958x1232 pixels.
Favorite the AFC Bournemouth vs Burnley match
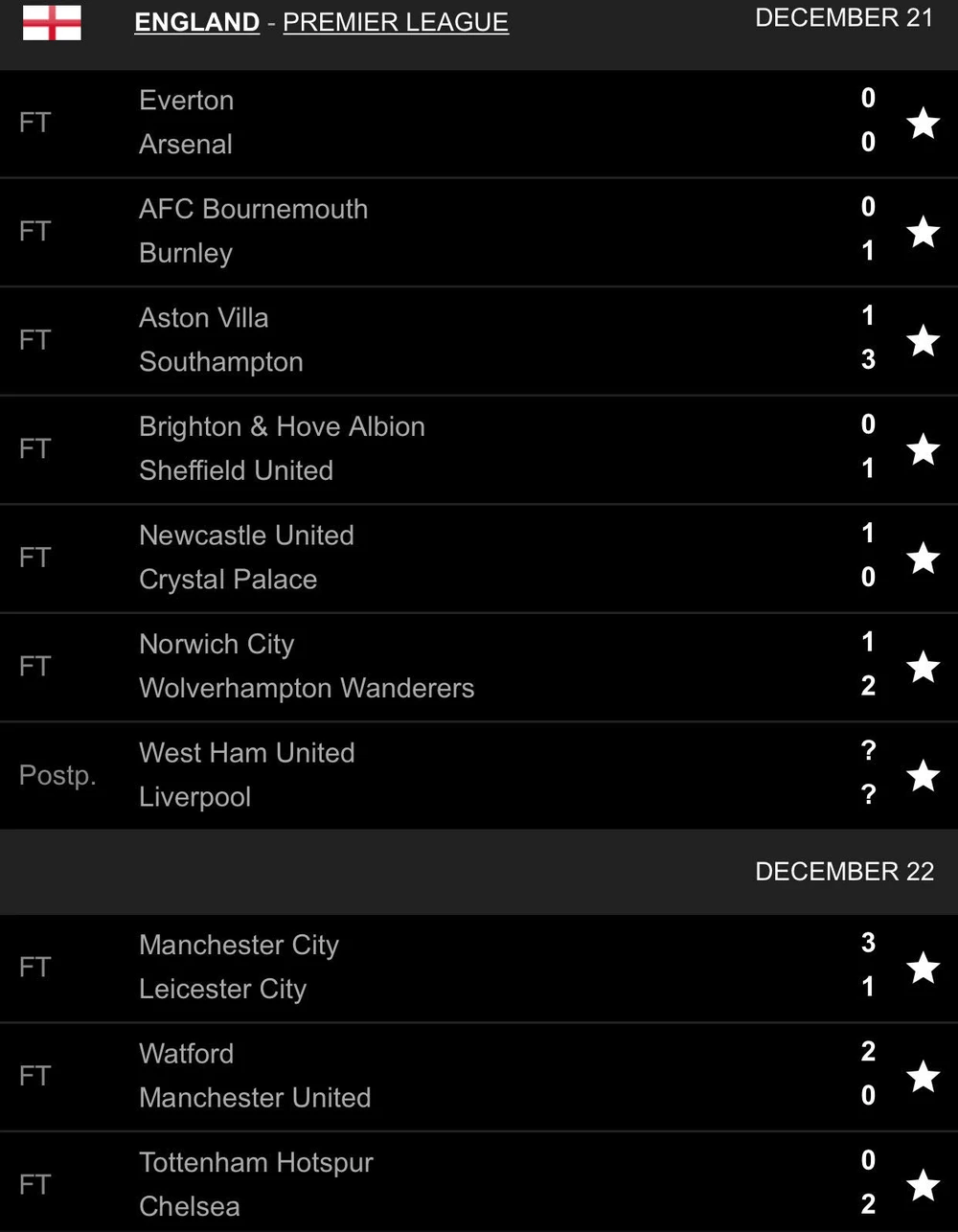[x=923, y=232]
